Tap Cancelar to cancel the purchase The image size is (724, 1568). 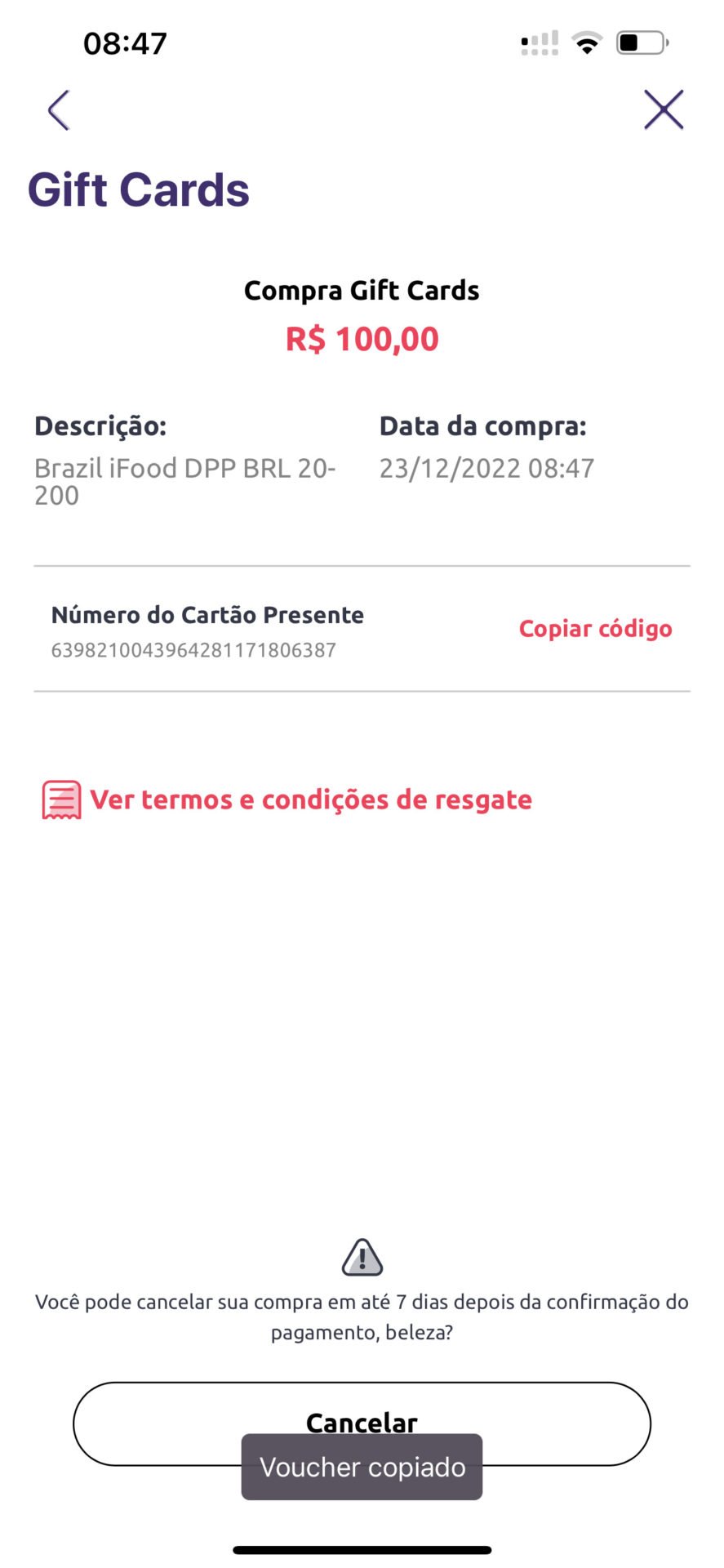[x=362, y=1423]
